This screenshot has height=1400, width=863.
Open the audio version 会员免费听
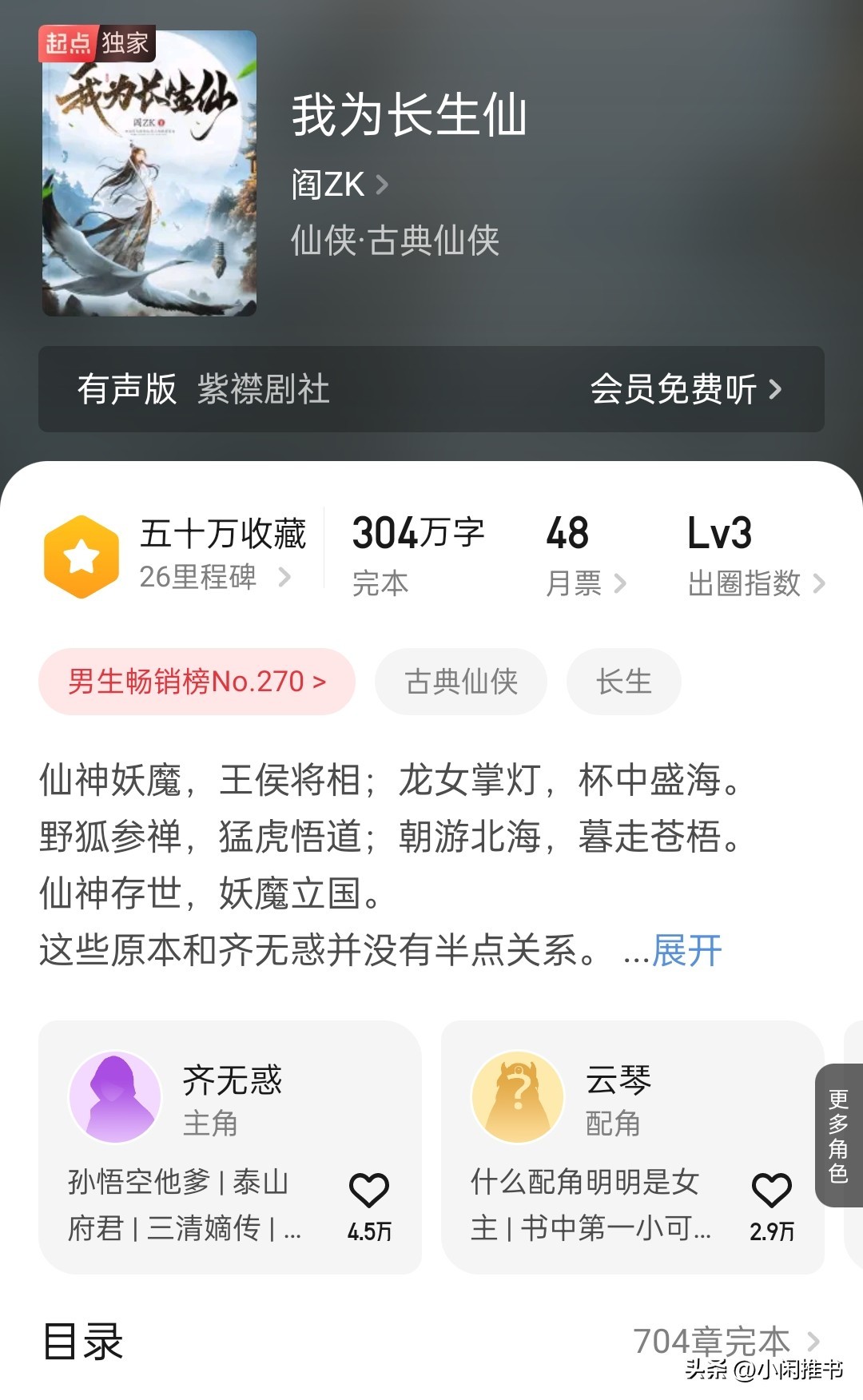(685, 389)
